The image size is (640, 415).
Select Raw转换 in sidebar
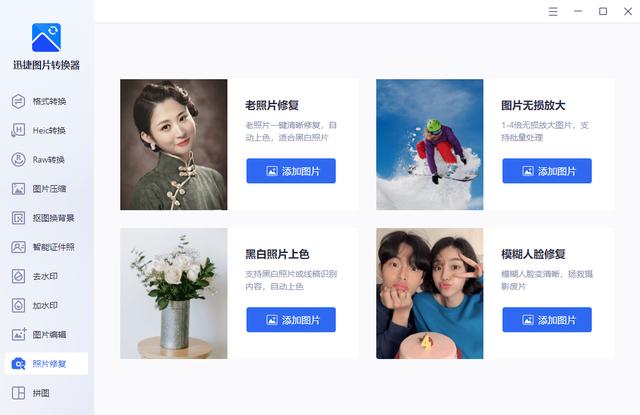[x=47, y=159]
